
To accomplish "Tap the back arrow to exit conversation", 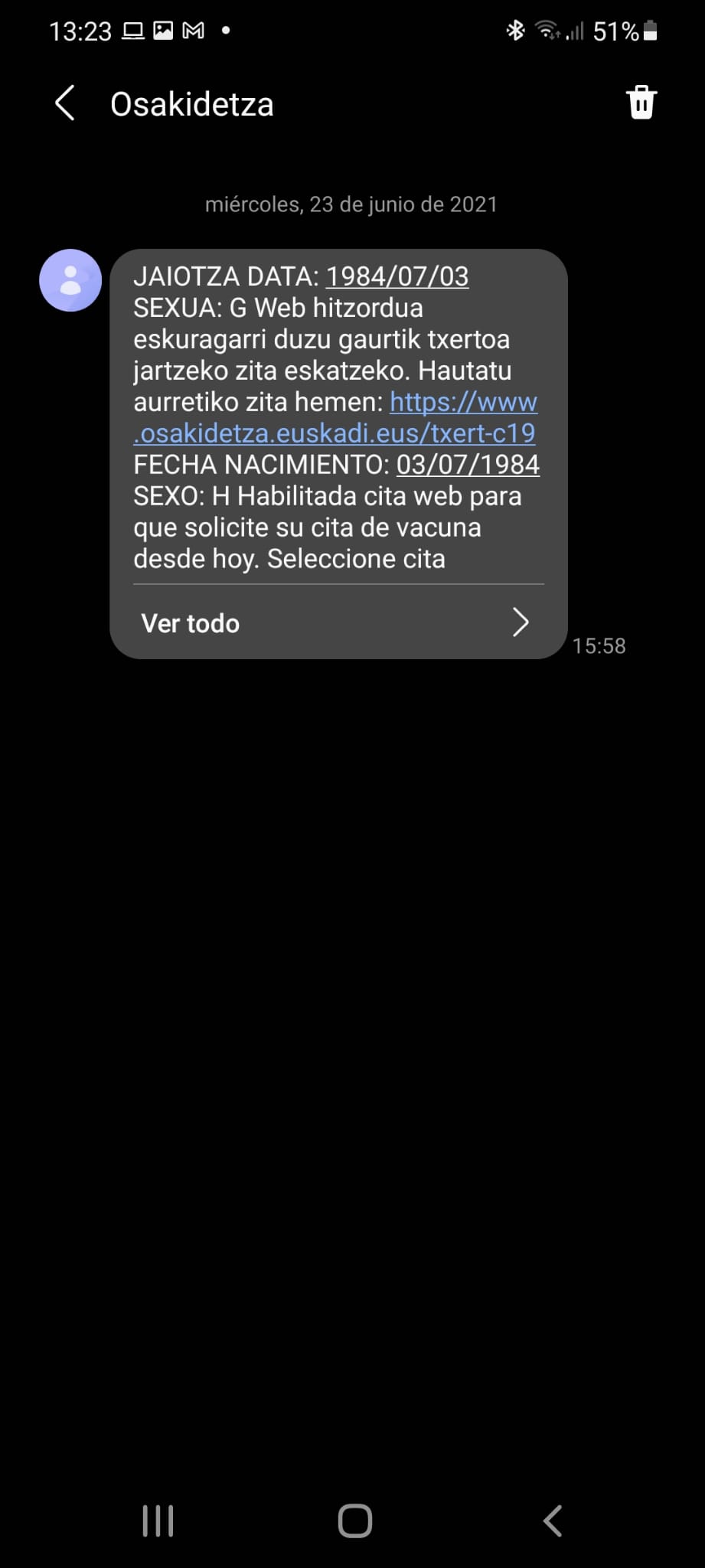I will [x=66, y=103].
